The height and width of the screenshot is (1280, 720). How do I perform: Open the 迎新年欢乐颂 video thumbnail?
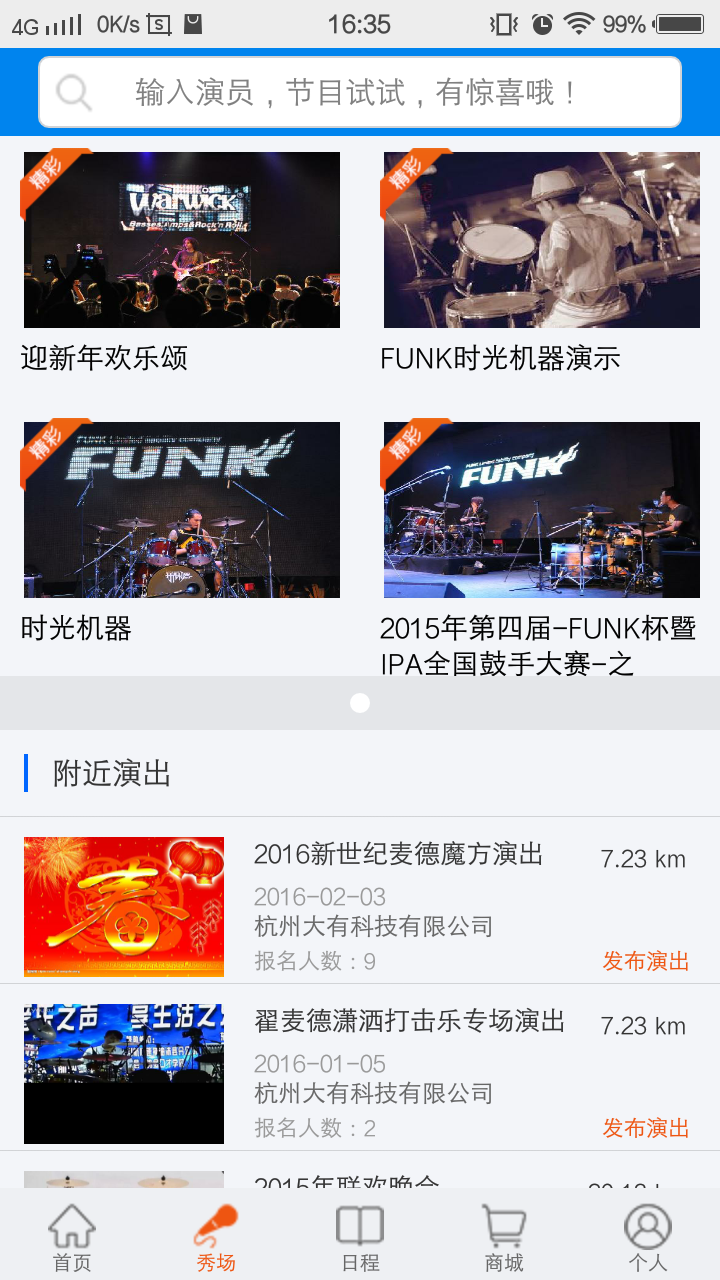click(x=180, y=240)
